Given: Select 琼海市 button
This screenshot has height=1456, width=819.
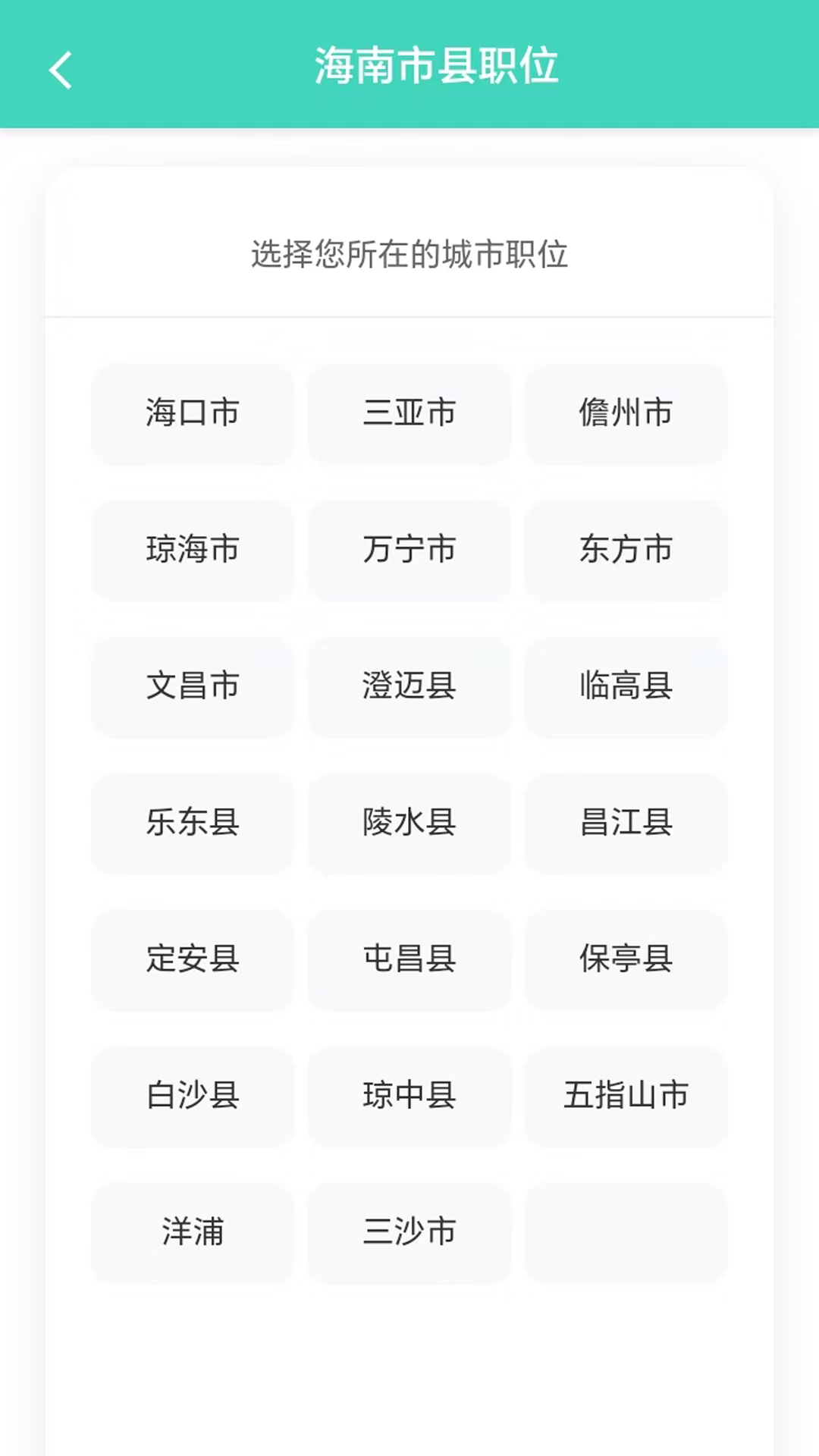Looking at the screenshot, I should coord(192,551).
